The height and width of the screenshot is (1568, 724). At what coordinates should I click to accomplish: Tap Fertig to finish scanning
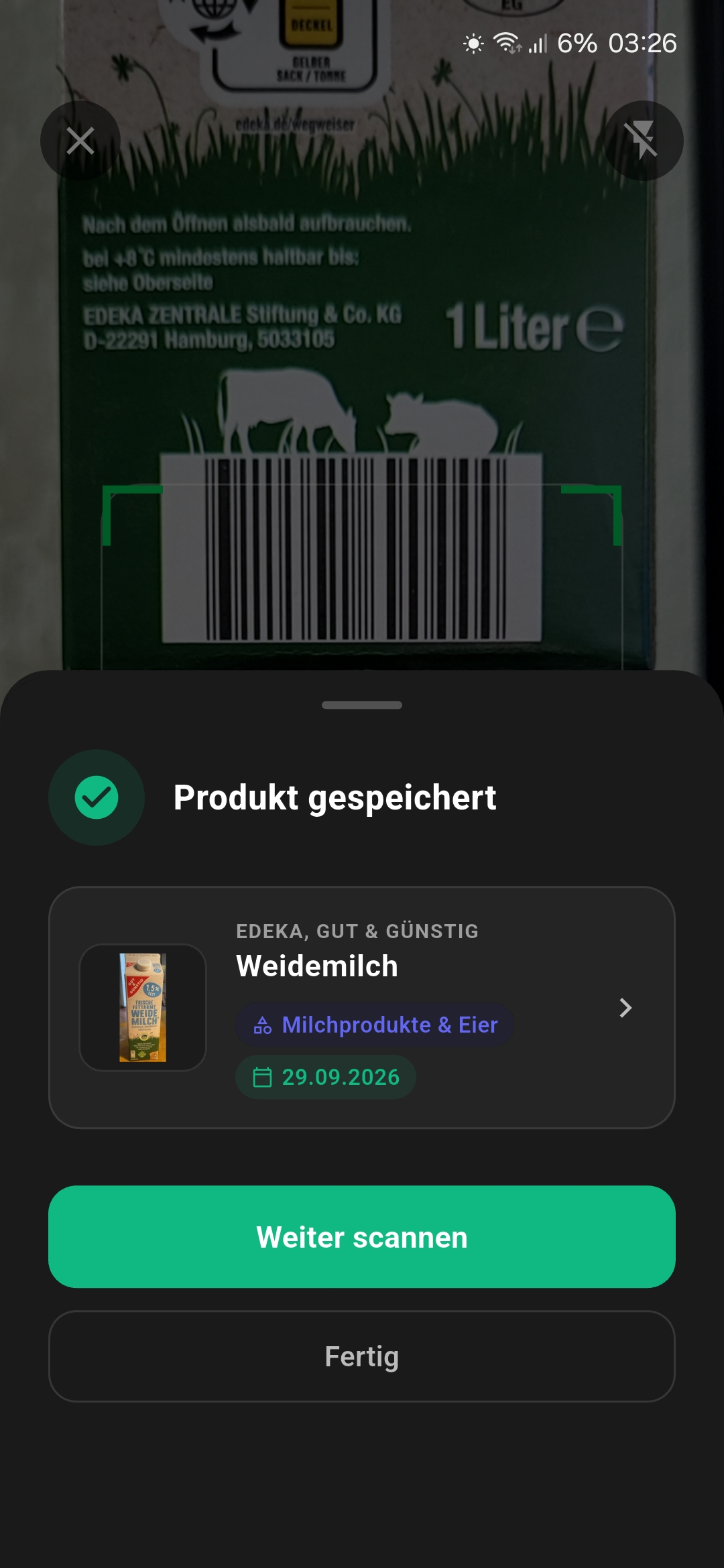[x=362, y=1358]
